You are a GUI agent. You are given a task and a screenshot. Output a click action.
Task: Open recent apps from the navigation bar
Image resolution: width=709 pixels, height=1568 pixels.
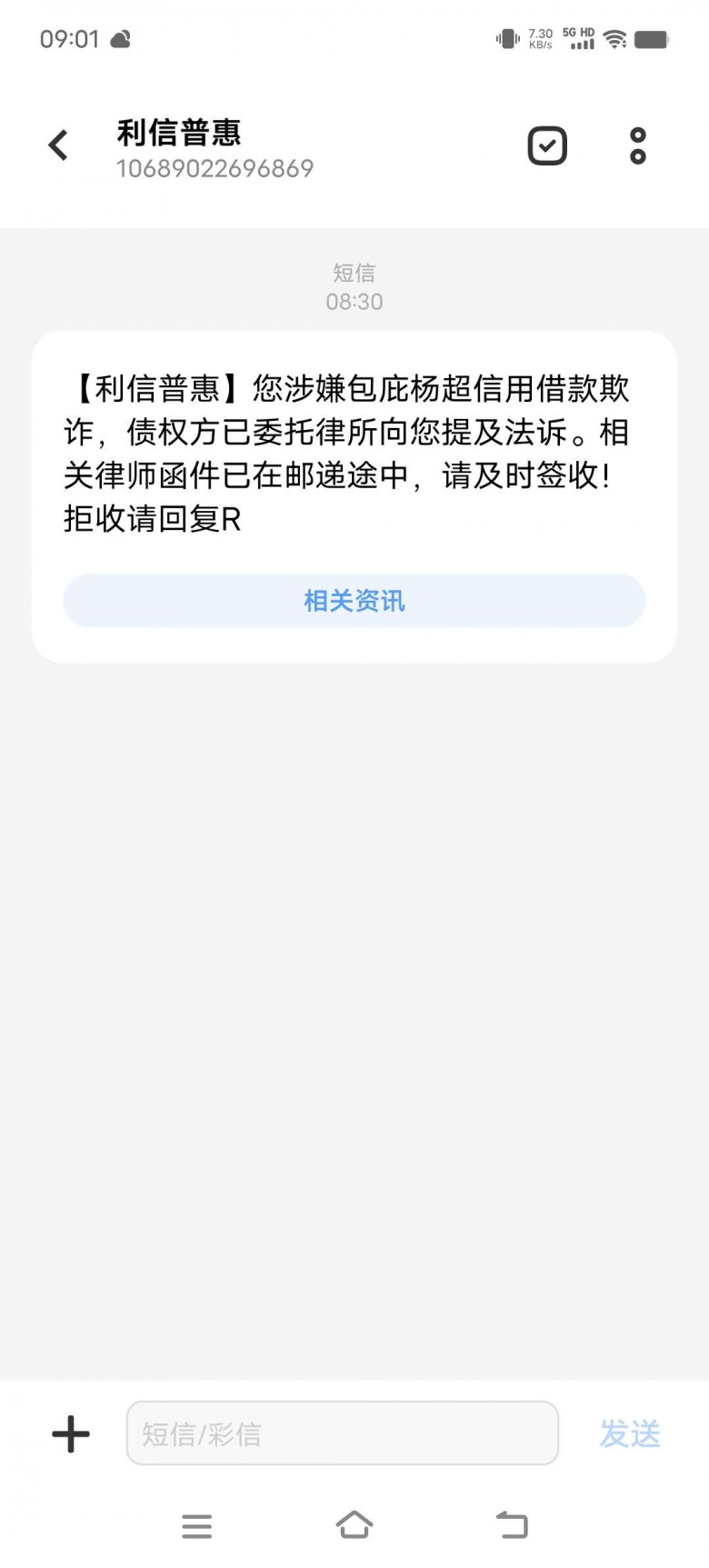(196, 1525)
